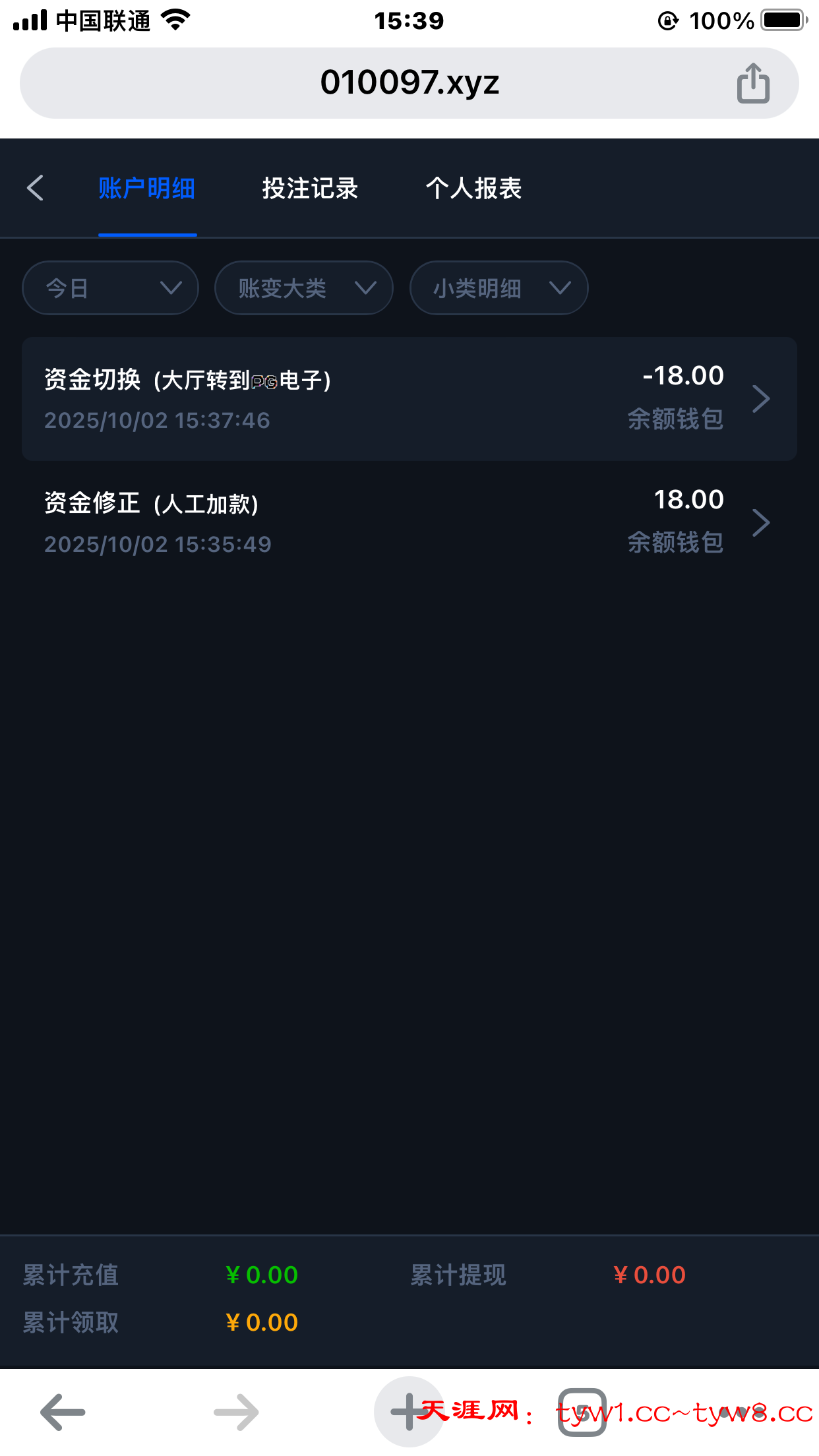The height and width of the screenshot is (1456, 819).
Task: Expand the 今日 date filter
Action: click(x=110, y=288)
